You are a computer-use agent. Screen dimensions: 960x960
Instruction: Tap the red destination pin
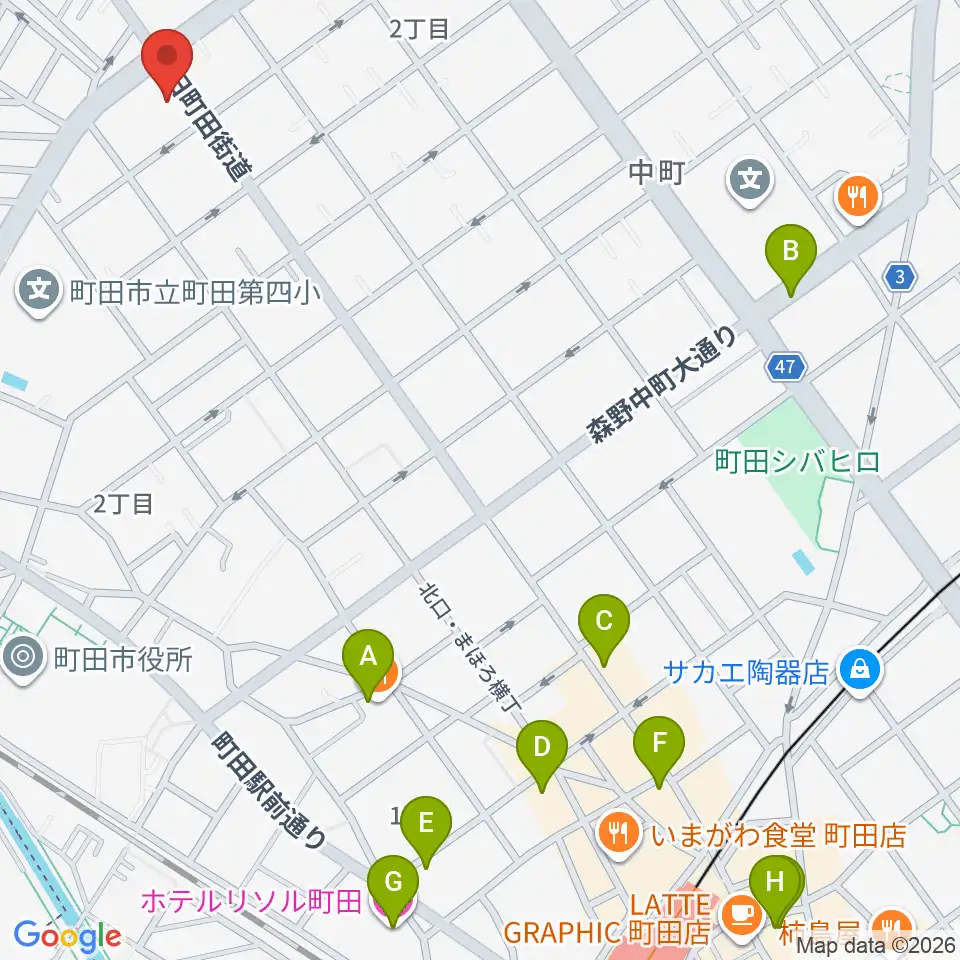tap(167, 63)
